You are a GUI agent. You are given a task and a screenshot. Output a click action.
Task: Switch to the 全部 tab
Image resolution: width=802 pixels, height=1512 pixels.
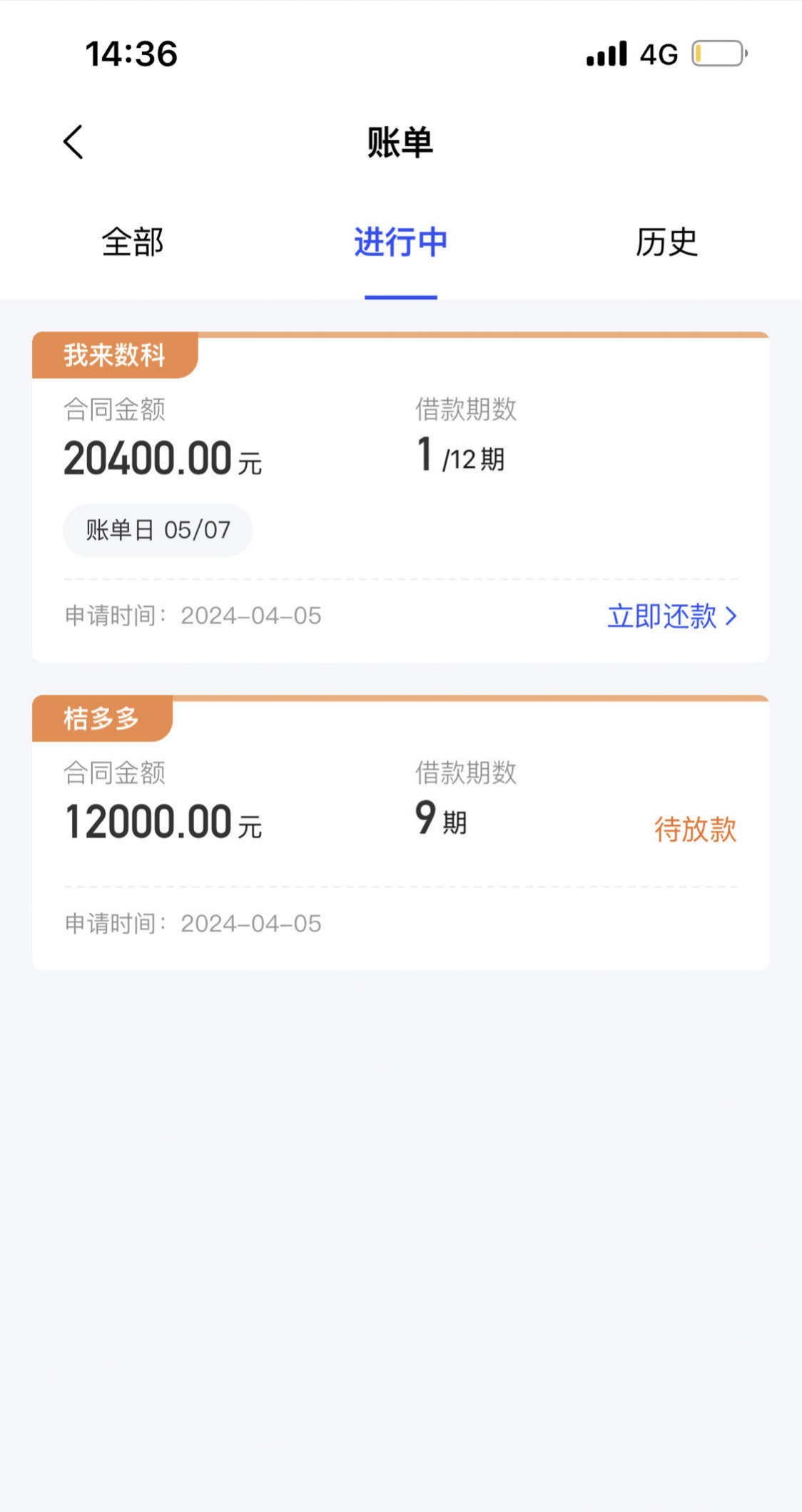[133, 242]
